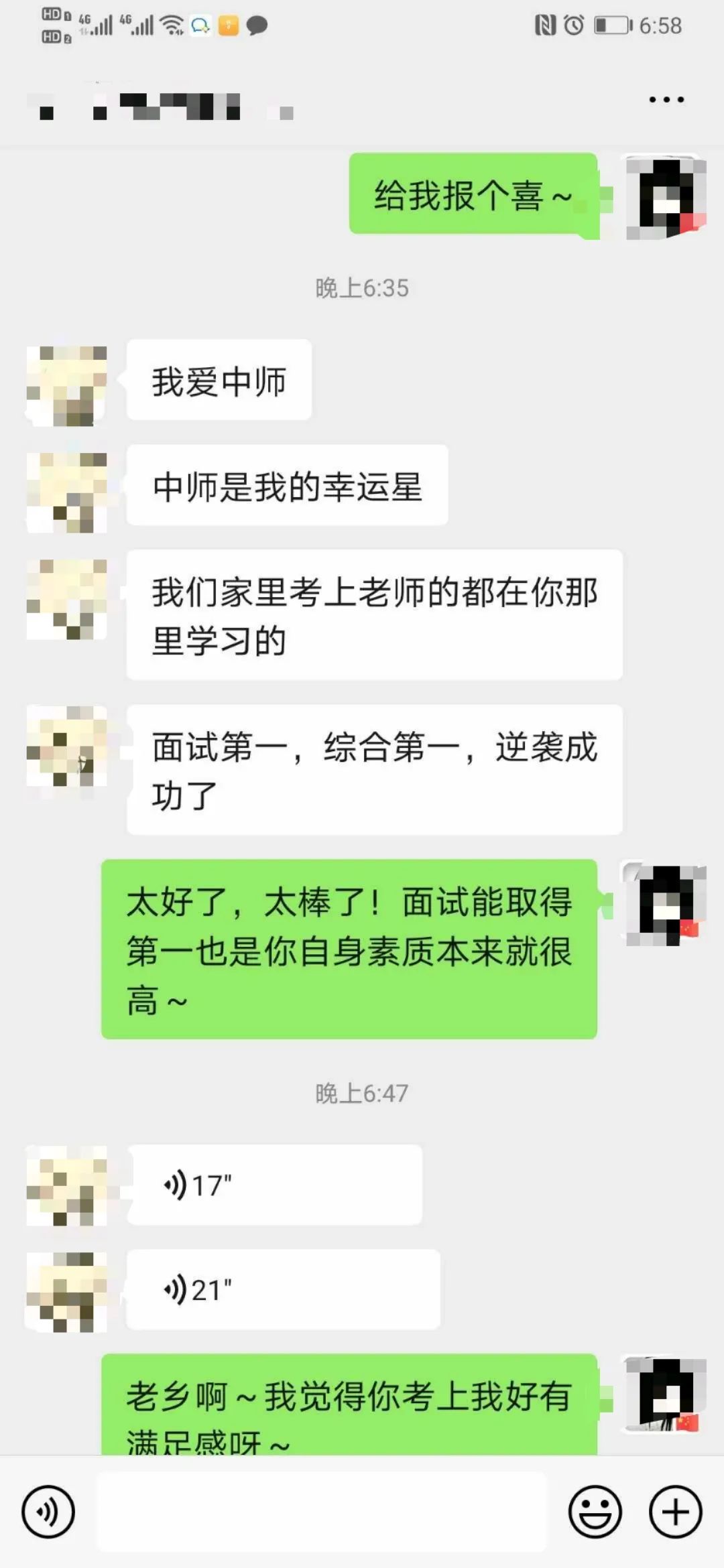Open own avatar beside 给我报个喜 message

(665, 197)
